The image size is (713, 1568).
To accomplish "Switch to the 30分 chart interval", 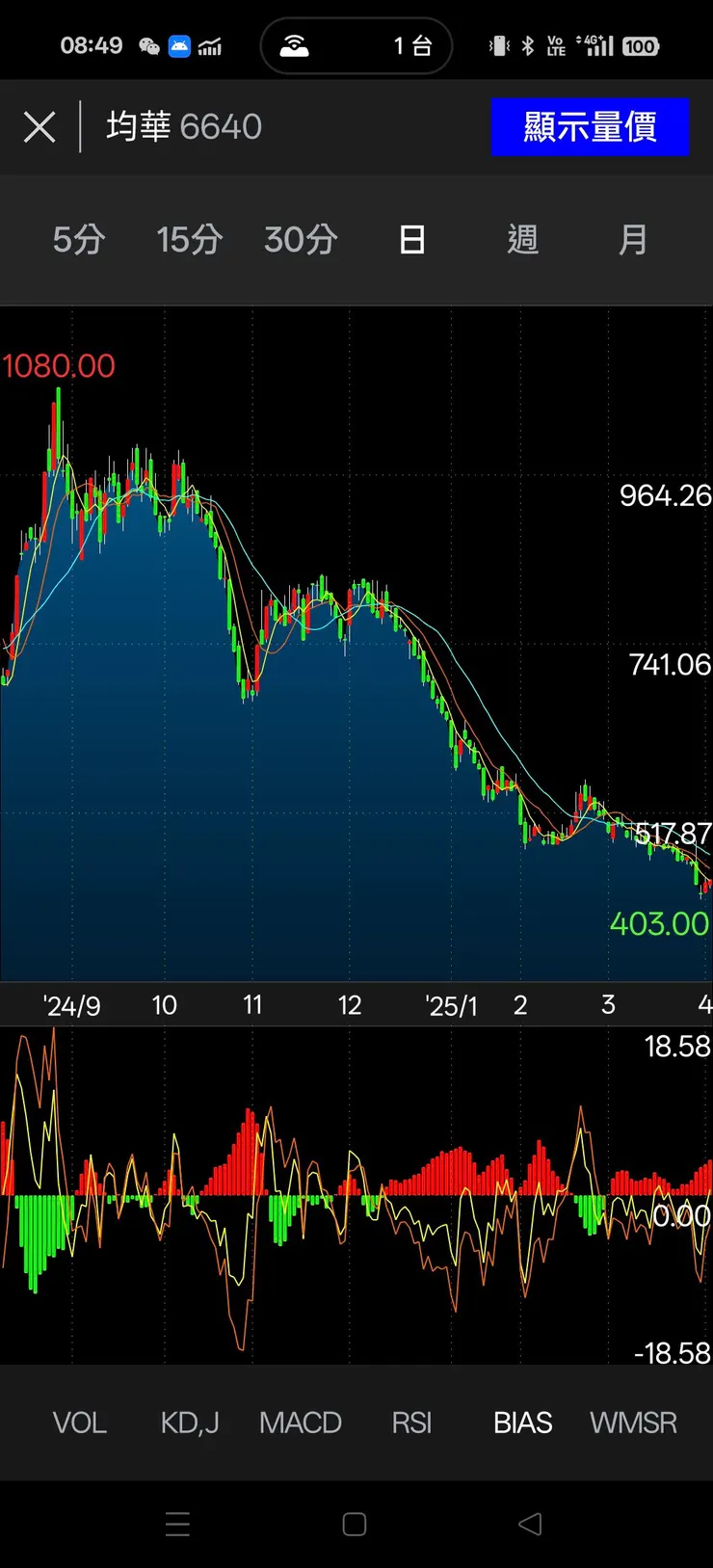I will click(301, 240).
